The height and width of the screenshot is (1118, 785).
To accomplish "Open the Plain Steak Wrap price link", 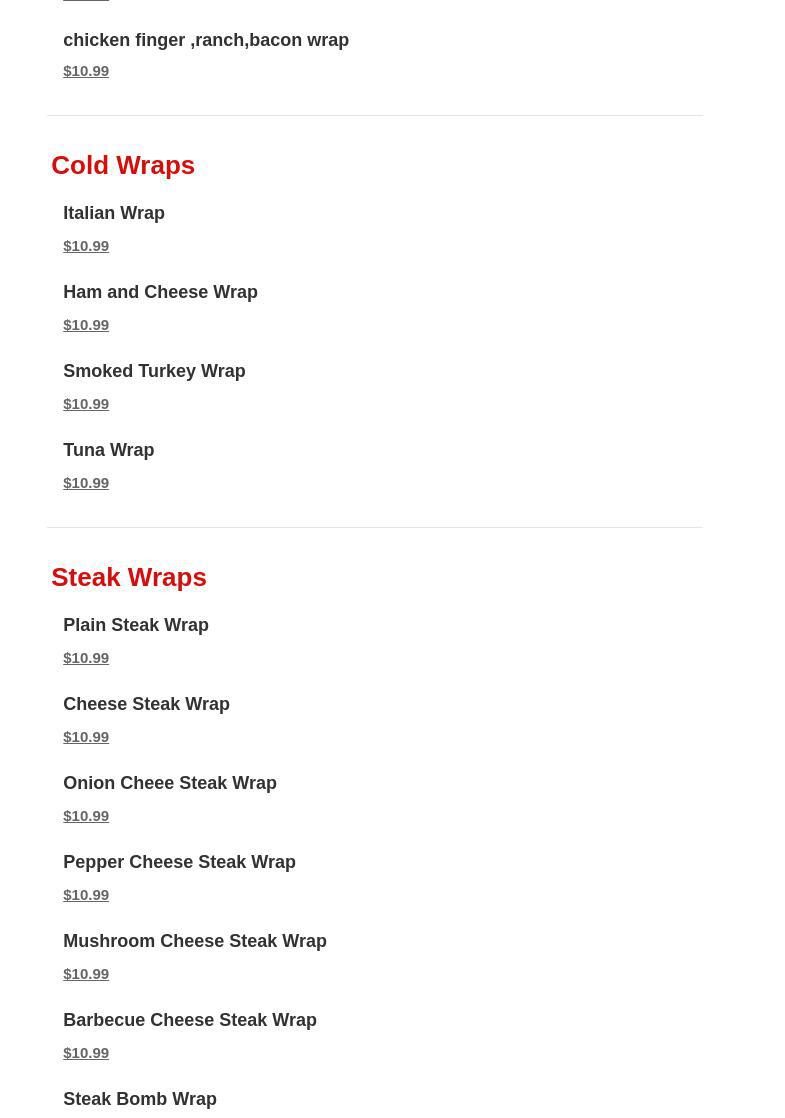I will (x=86, y=658).
